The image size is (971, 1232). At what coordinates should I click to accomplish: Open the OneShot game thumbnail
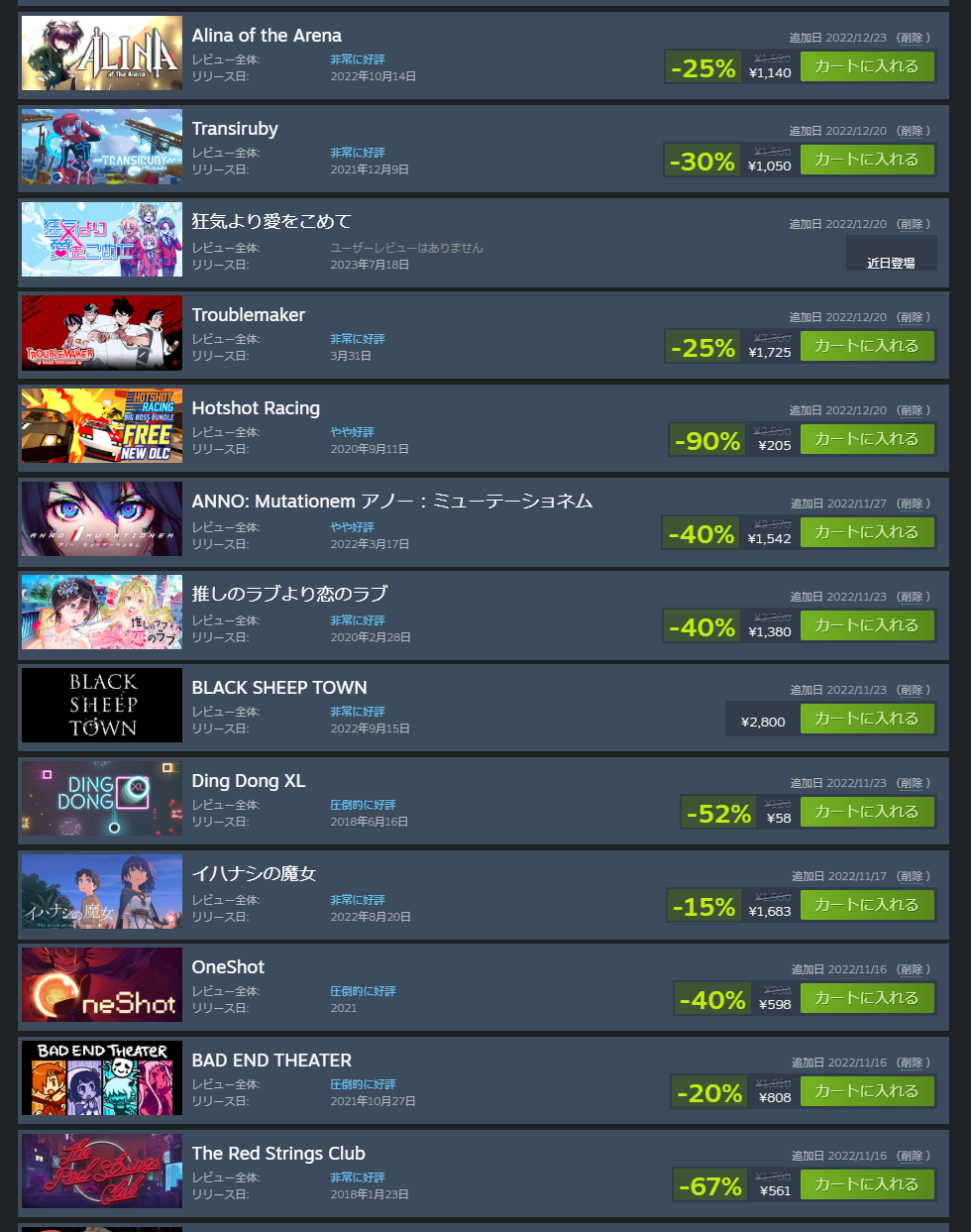click(102, 985)
